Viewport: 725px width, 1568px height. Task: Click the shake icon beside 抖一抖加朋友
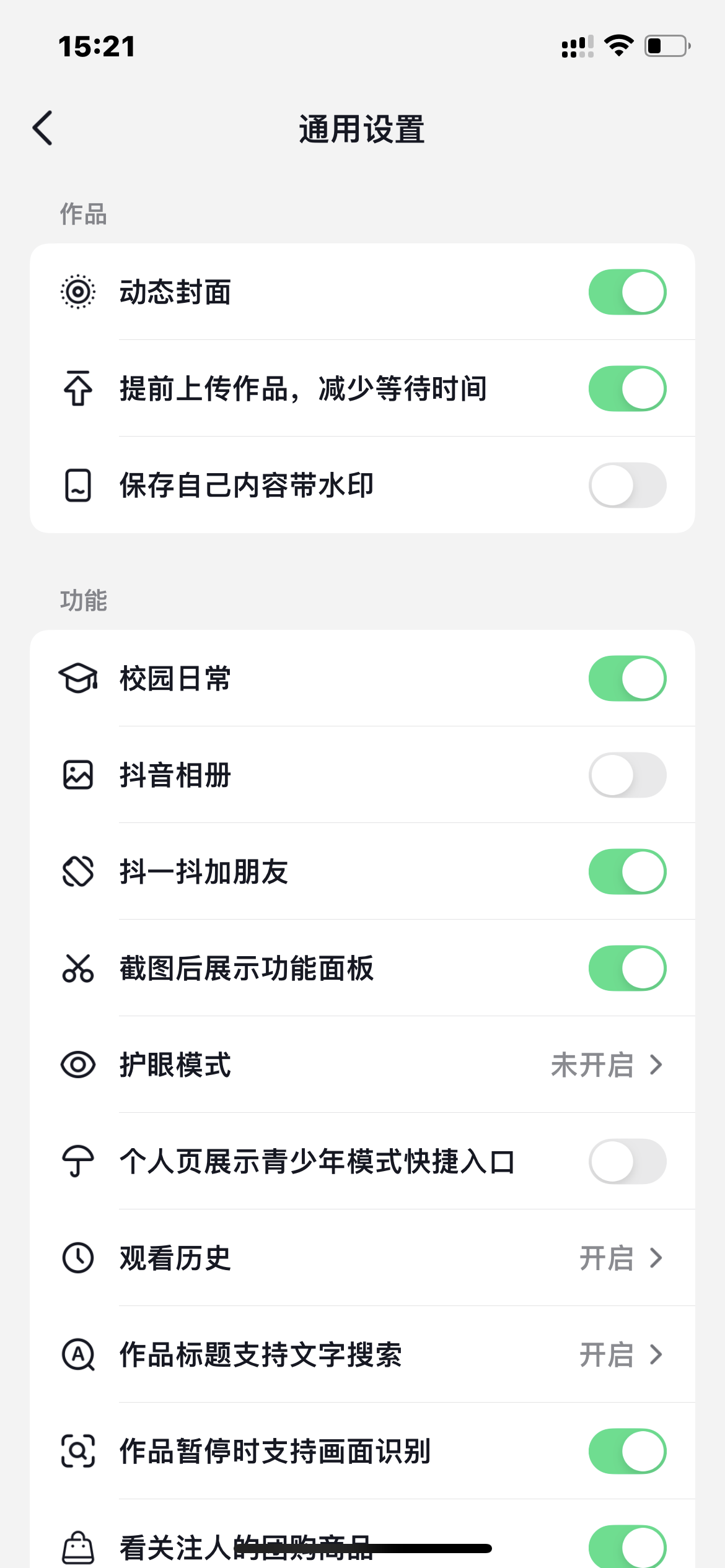(77, 871)
